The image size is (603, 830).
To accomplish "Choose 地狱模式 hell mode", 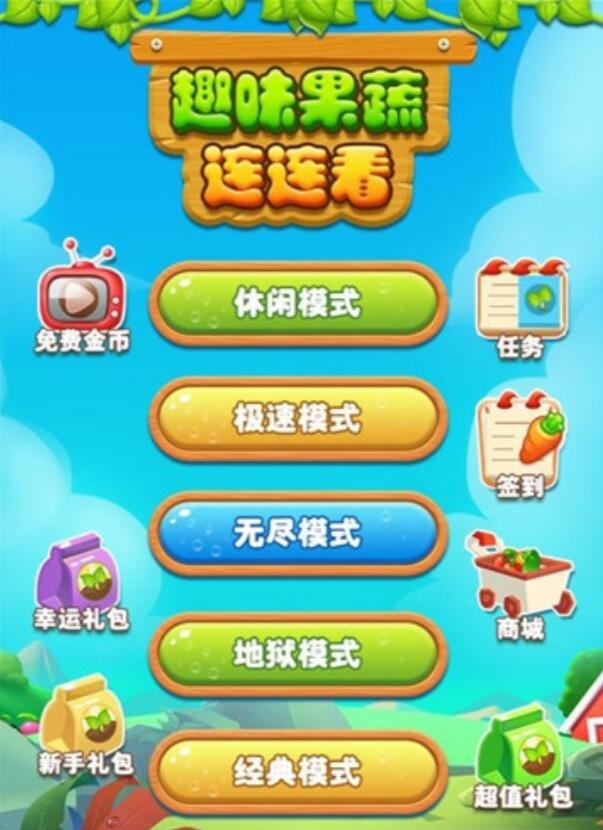I will pos(298,654).
